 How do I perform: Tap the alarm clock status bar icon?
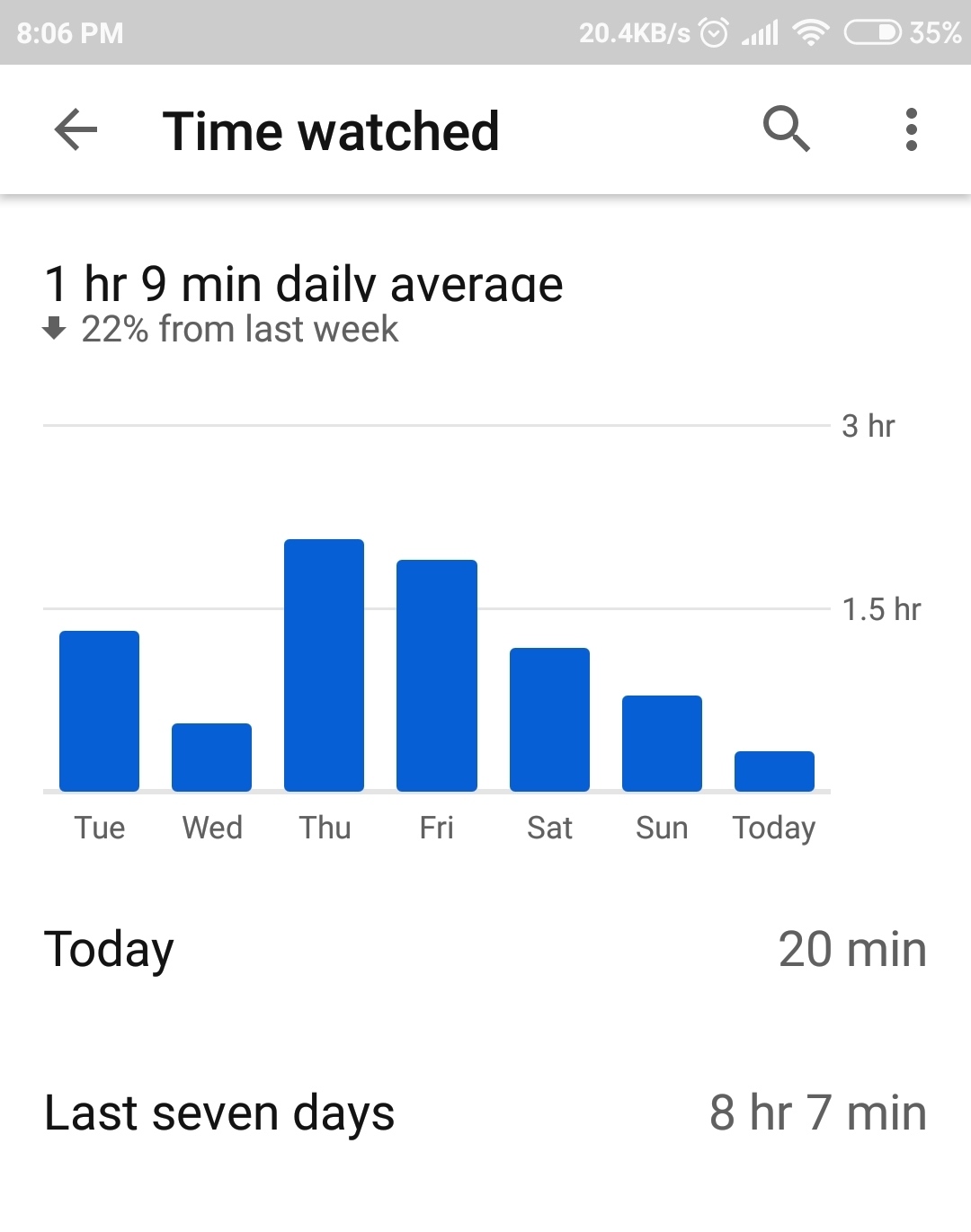click(x=713, y=32)
